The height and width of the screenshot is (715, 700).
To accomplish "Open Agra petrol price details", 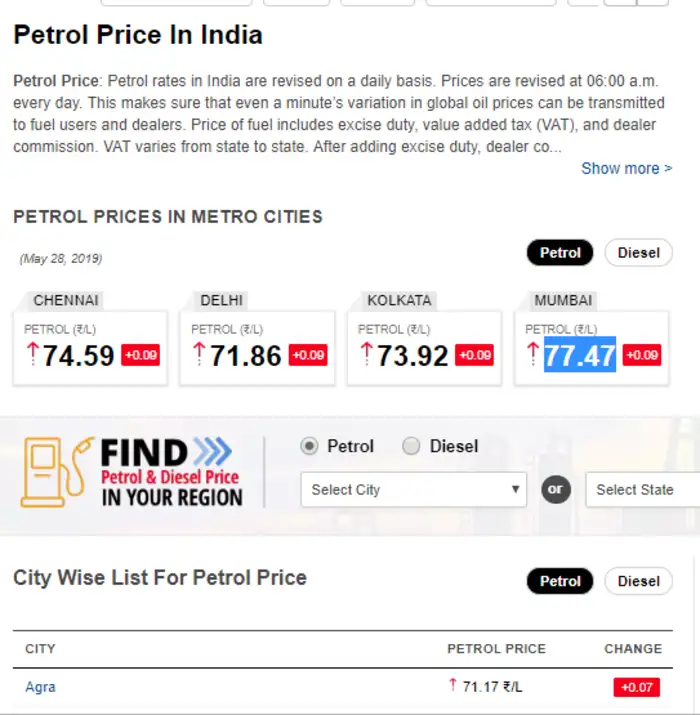I will click(41, 687).
